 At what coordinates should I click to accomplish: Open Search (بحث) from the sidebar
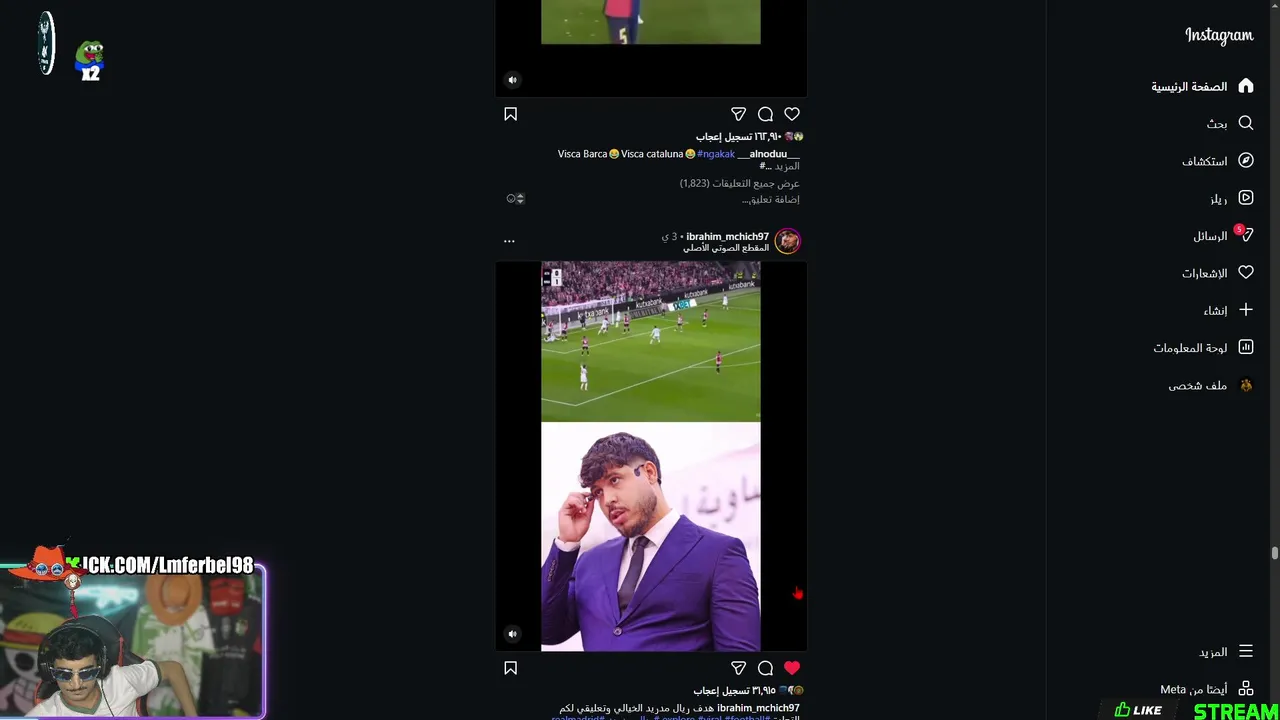click(1230, 123)
